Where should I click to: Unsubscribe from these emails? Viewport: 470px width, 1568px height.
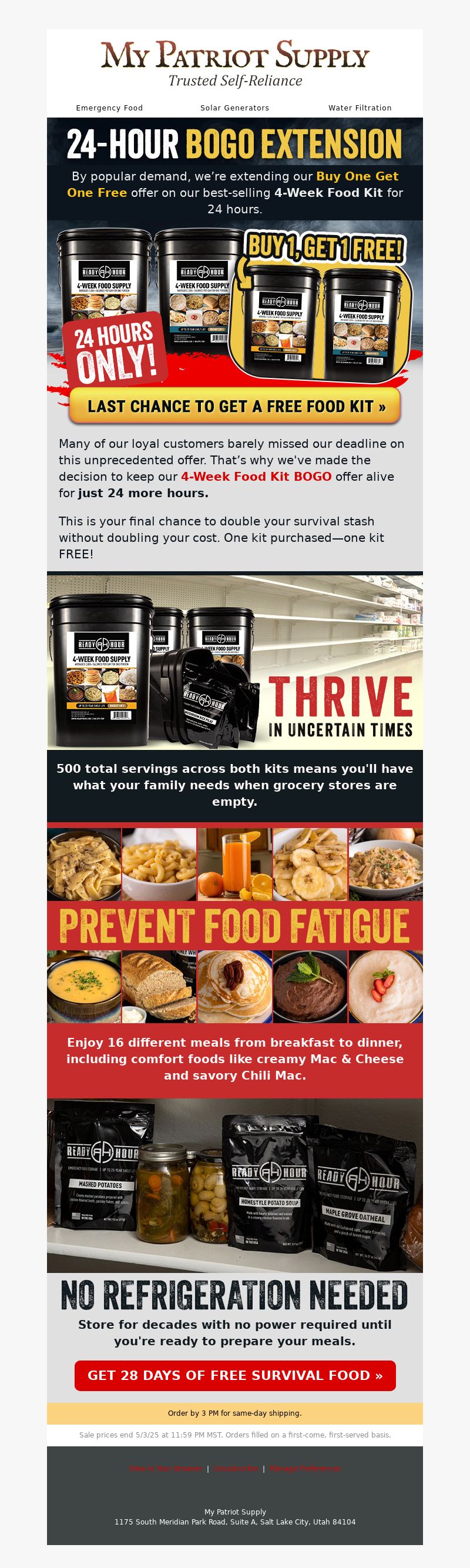236,1468
